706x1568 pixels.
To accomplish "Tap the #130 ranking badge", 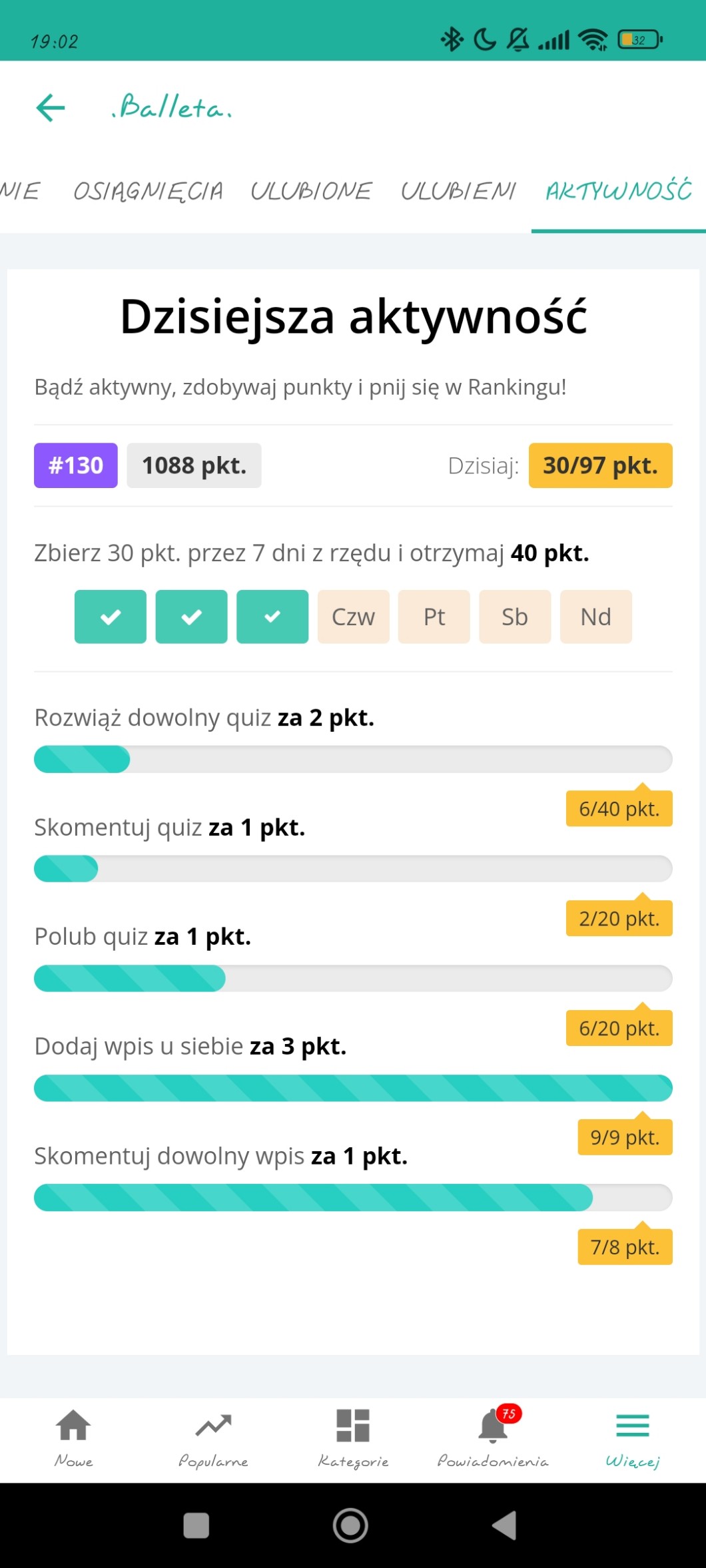I will click(76, 465).
